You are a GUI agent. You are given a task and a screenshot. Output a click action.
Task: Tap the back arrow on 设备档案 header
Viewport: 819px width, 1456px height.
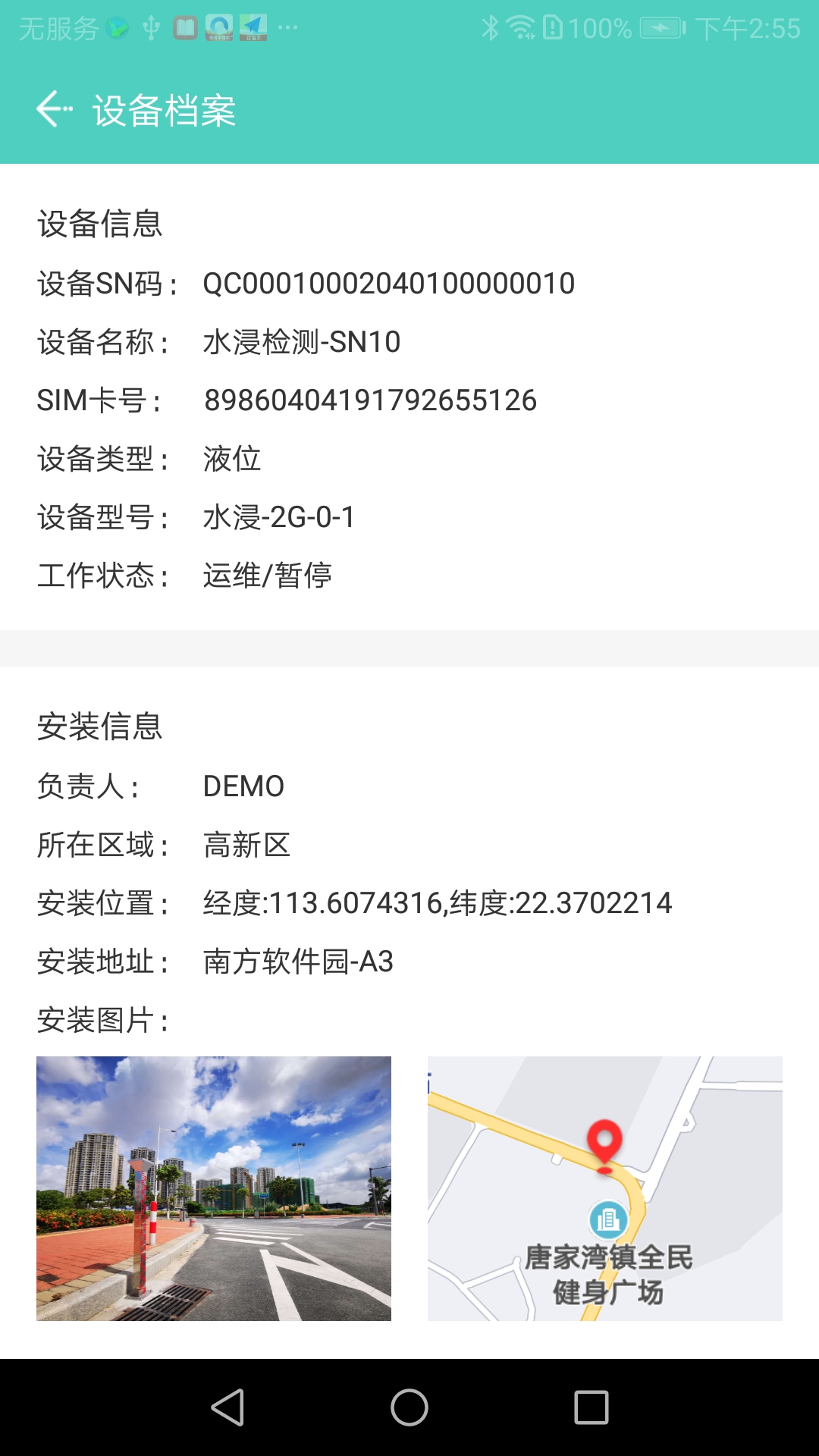(52, 111)
